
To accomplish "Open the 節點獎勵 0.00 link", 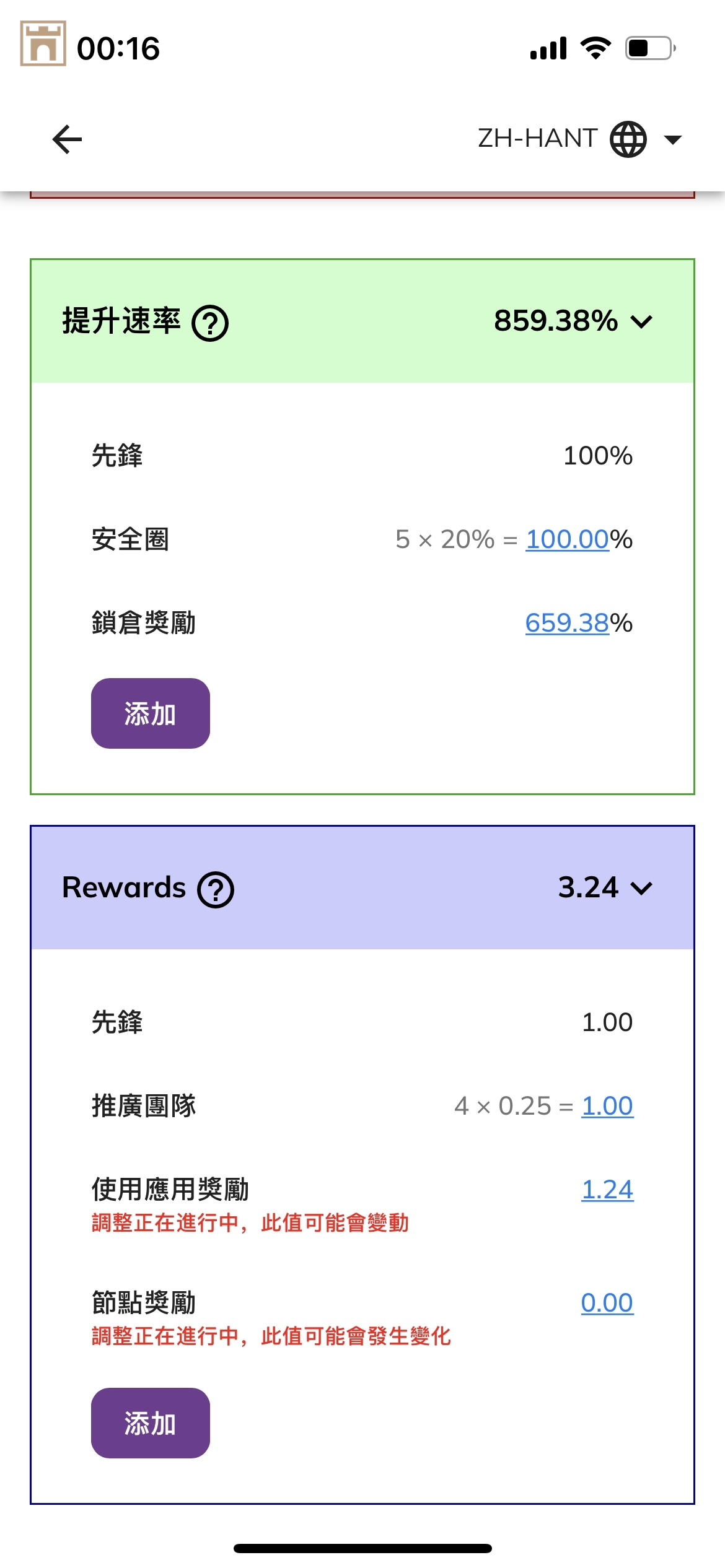I will [x=607, y=1303].
